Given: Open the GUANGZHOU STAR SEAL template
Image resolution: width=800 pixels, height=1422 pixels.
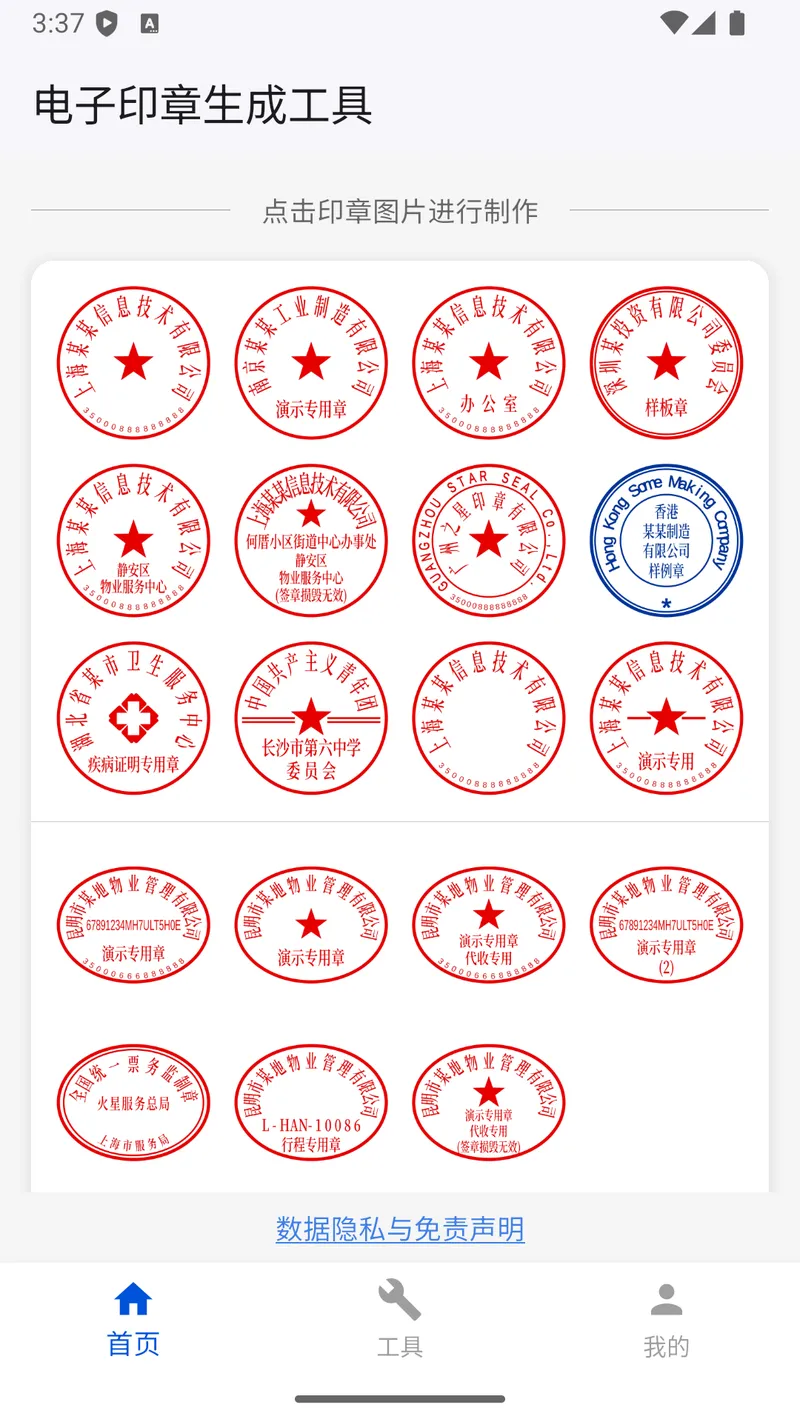Looking at the screenshot, I should point(489,540).
